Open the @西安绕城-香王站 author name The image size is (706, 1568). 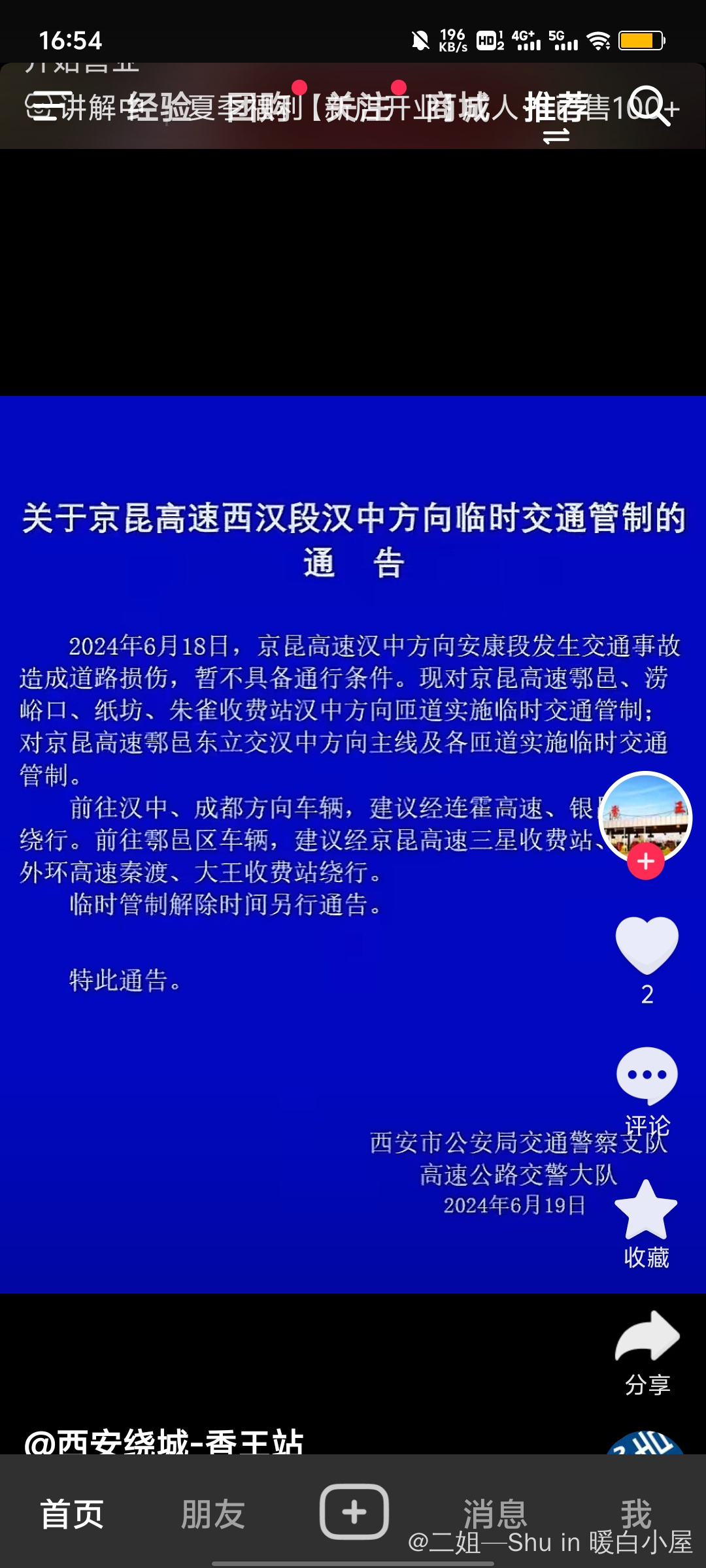coord(163,1442)
